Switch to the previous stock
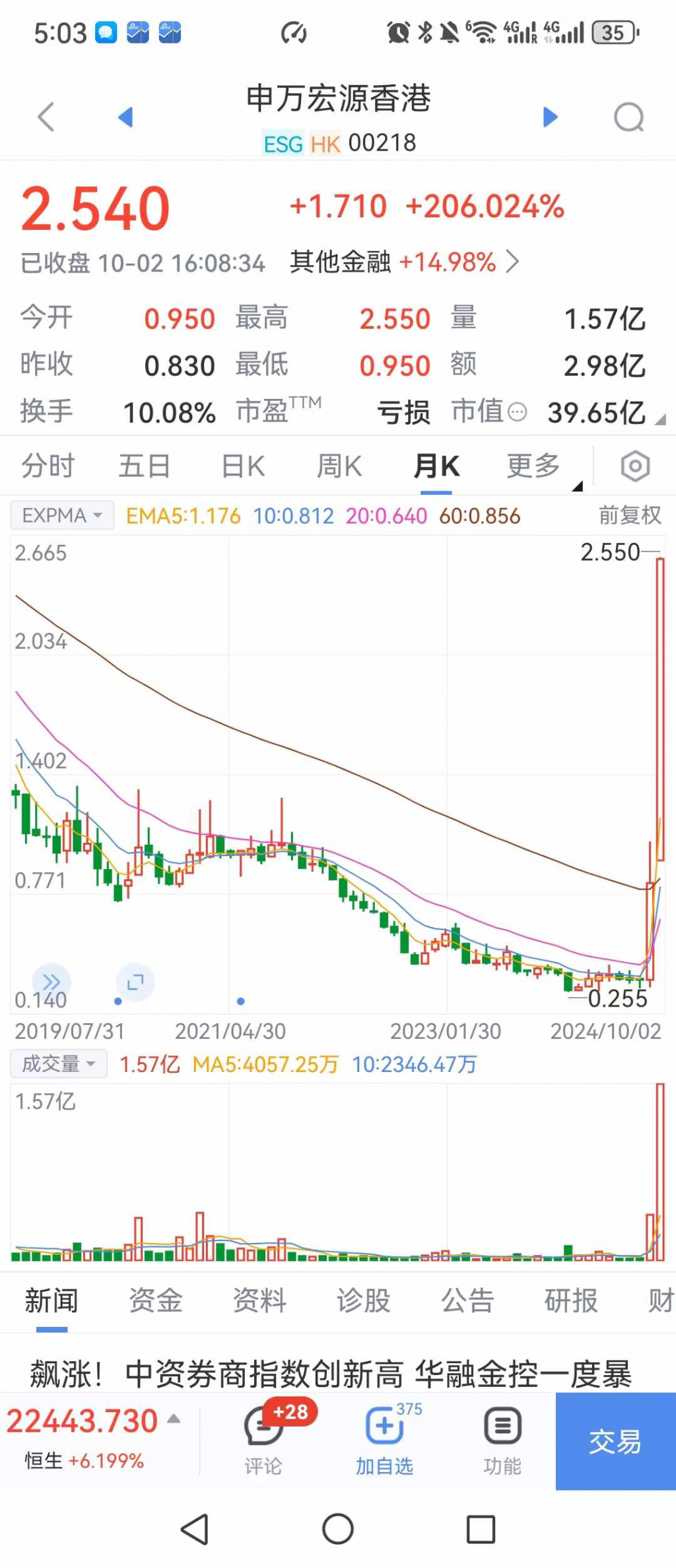The image size is (676, 1568). point(125,118)
